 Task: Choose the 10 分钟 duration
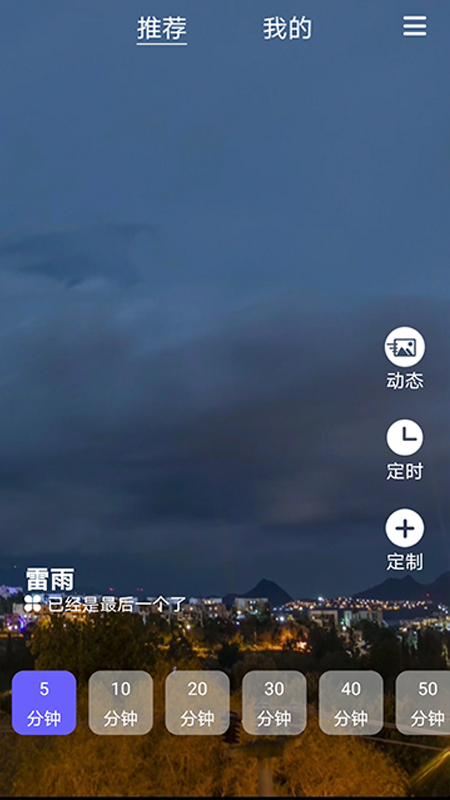click(x=121, y=703)
